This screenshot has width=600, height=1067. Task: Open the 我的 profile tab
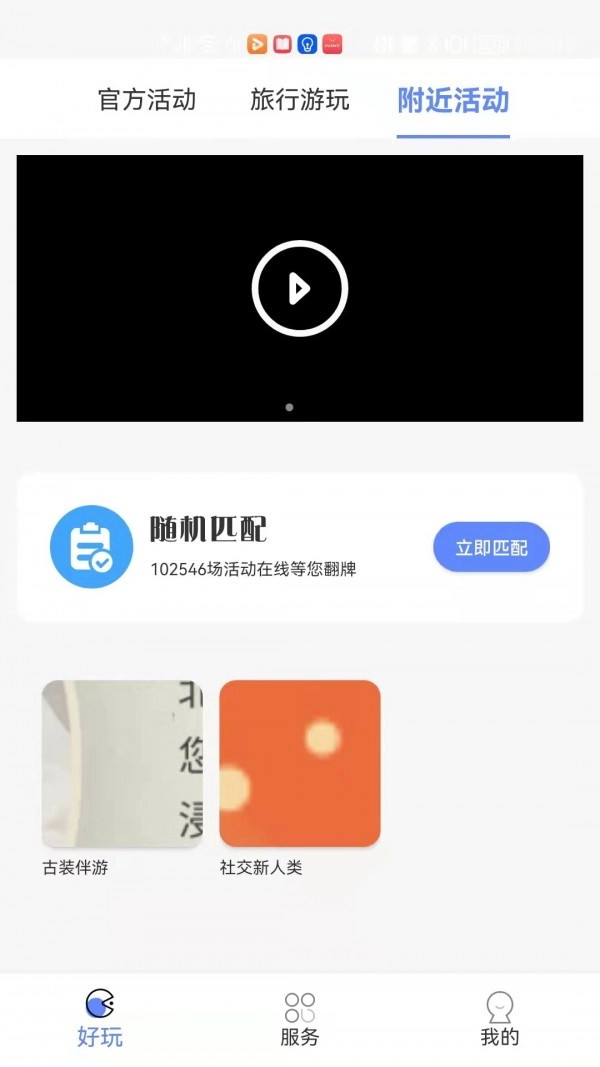tap(499, 1018)
